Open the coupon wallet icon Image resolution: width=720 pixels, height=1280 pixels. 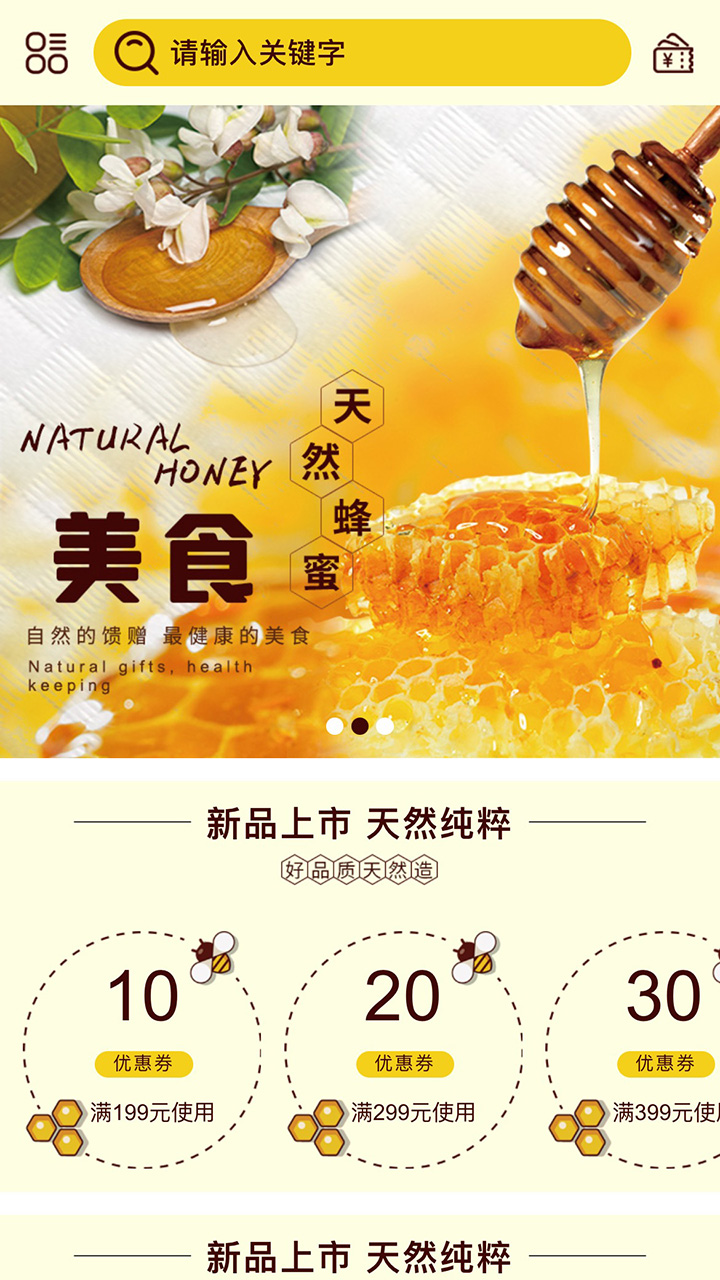coord(673,54)
